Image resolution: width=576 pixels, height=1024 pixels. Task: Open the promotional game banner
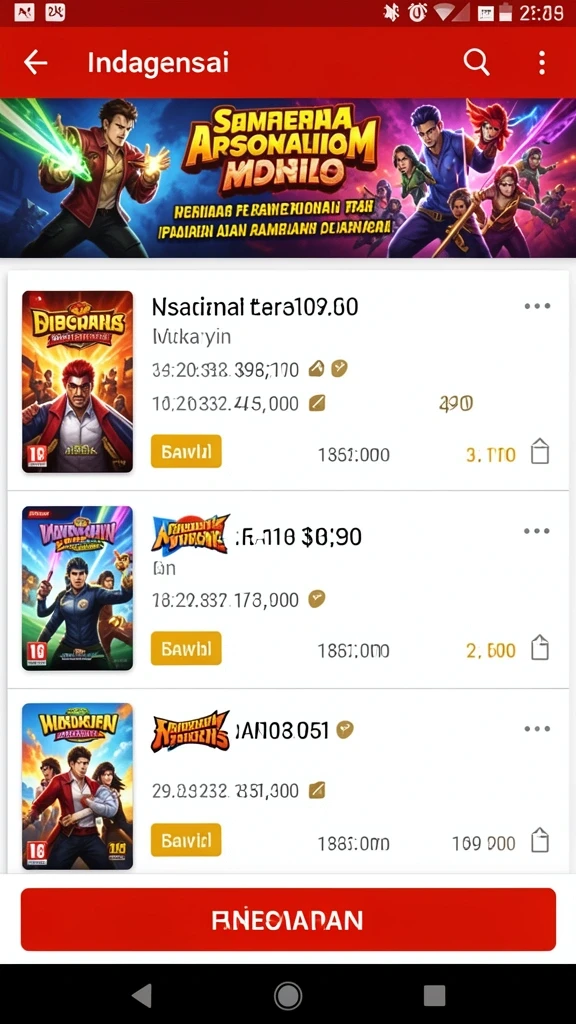tap(288, 178)
